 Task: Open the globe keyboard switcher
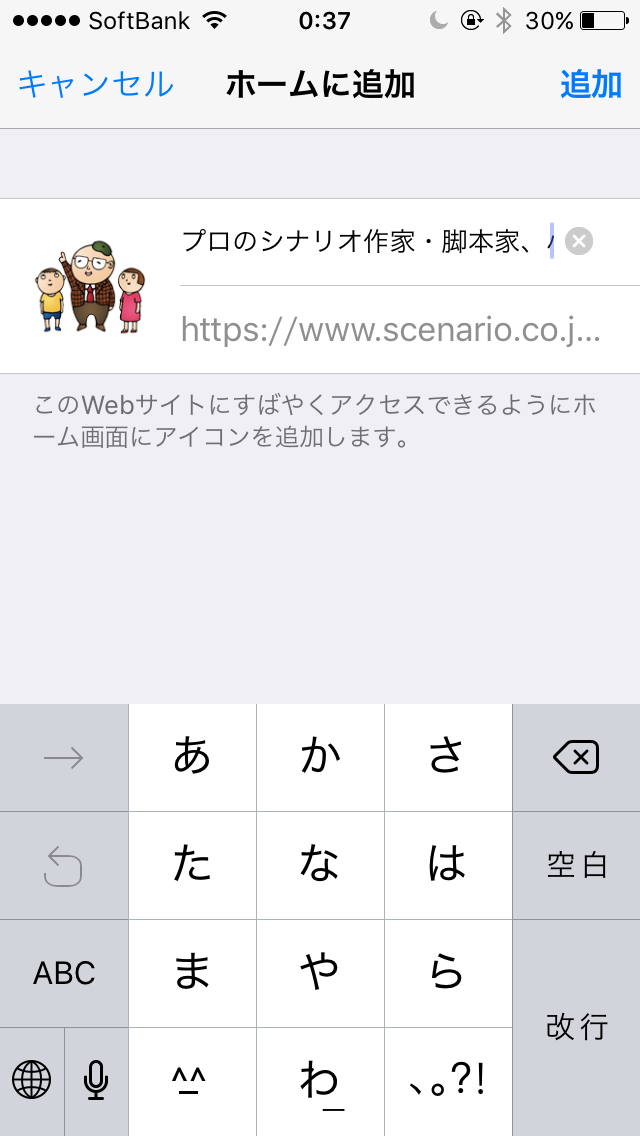point(32,1080)
